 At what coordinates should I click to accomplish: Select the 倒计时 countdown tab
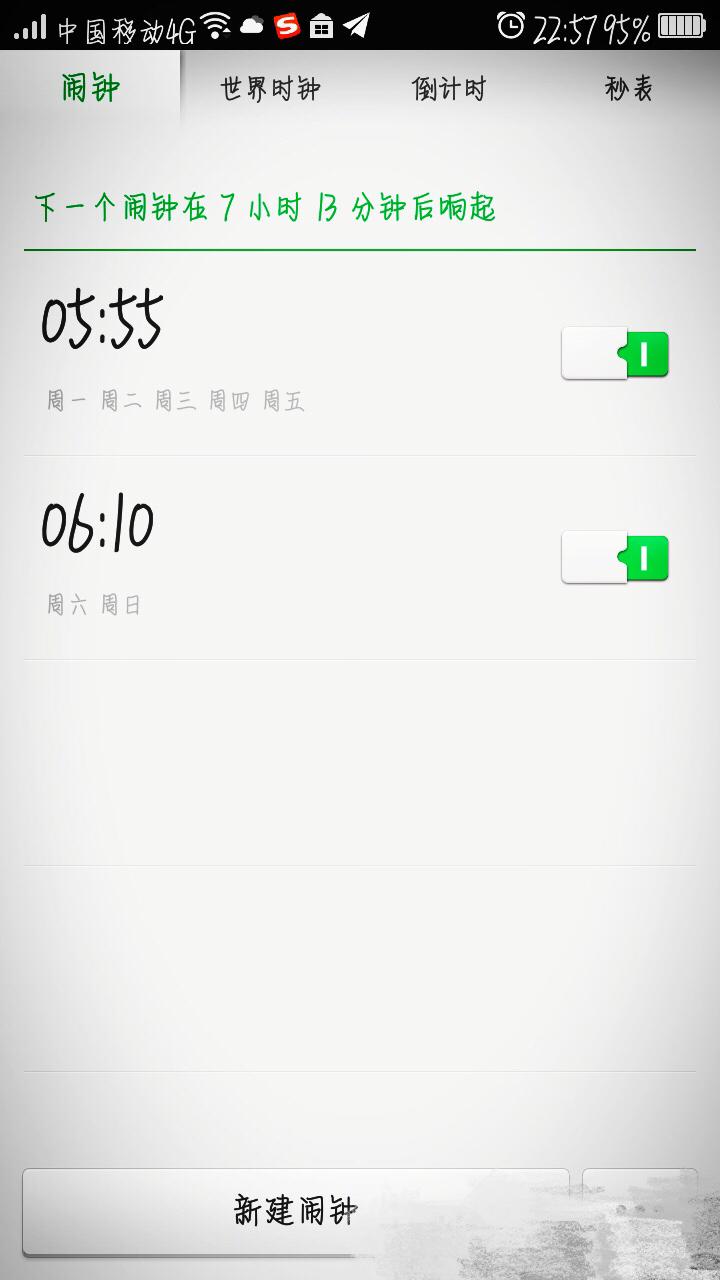point(448,88)
